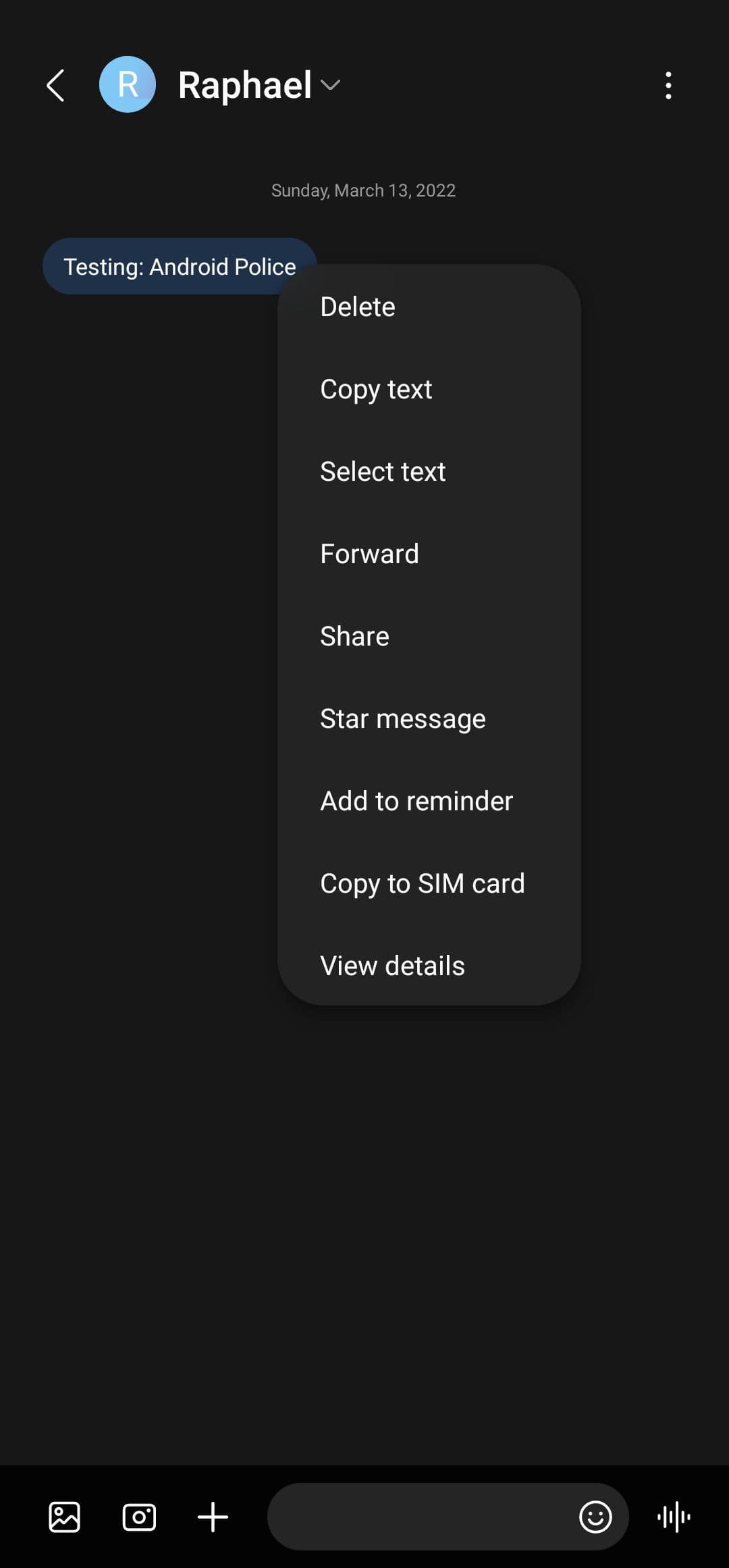Screen dimensions: 729x1568
Task: Add the message to reminder
Action: point(416,801)
